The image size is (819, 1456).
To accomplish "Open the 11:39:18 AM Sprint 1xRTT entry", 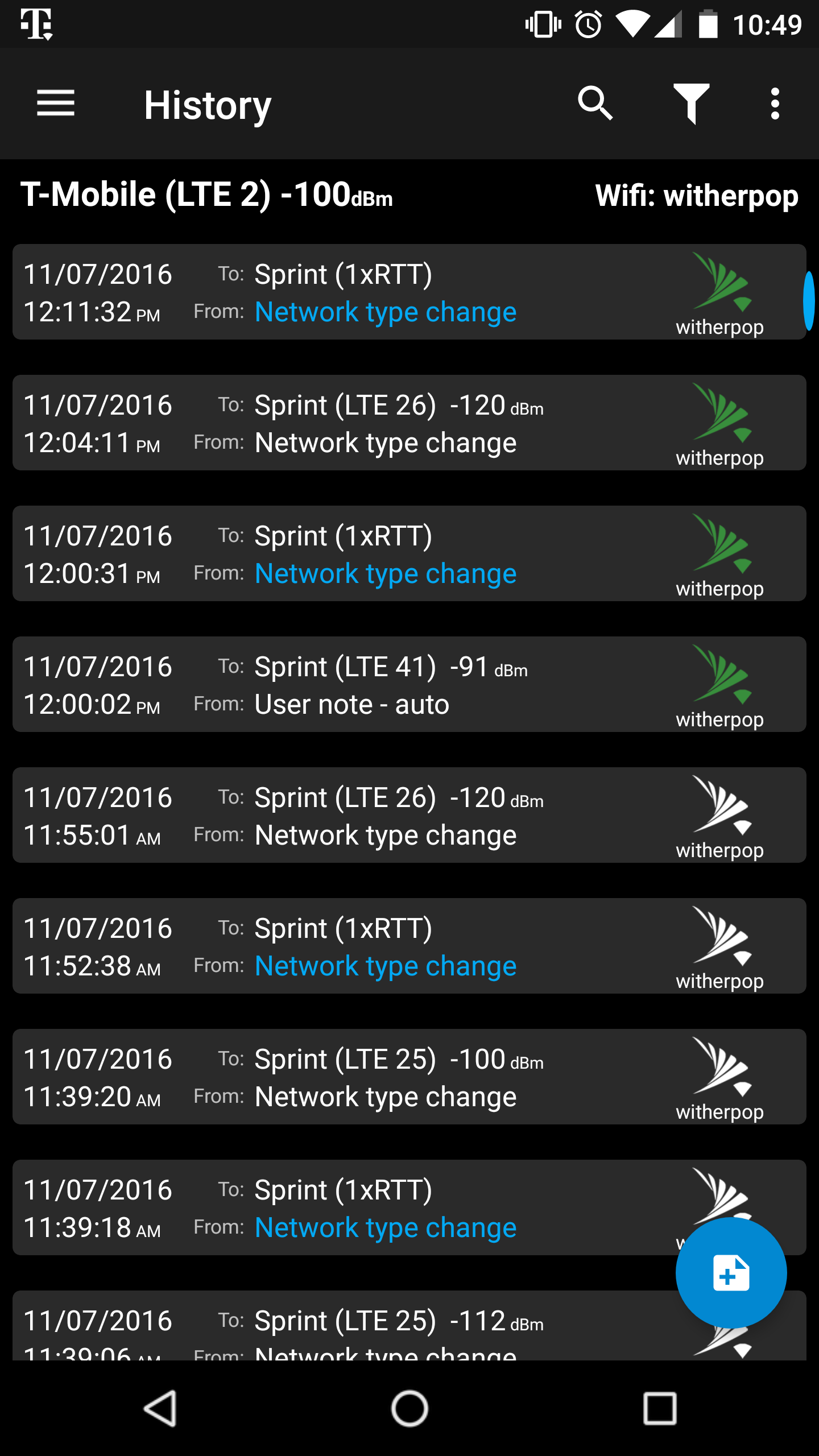I will pyautogui.click(x=409, y=1207).
